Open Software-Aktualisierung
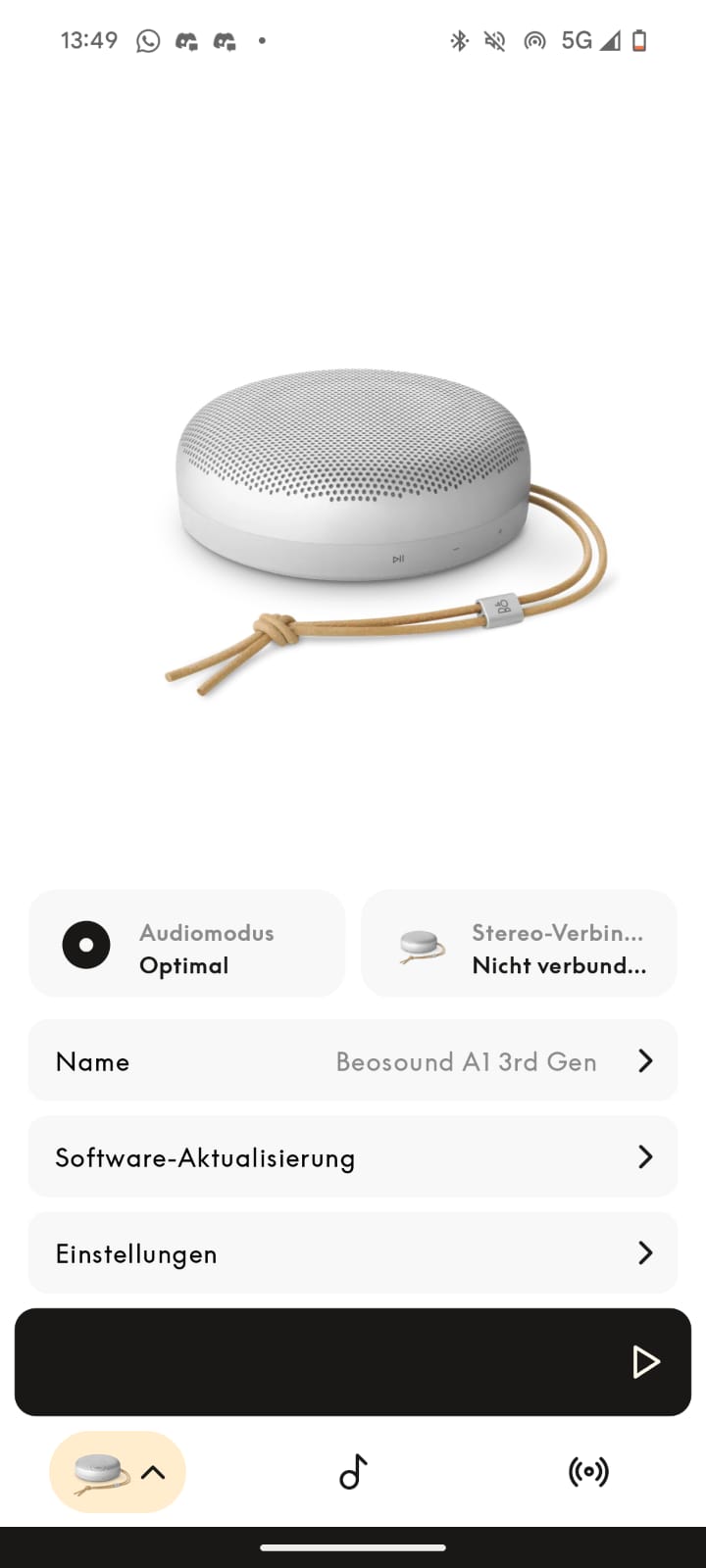 pyautogui.click(x=353, y=1156)
